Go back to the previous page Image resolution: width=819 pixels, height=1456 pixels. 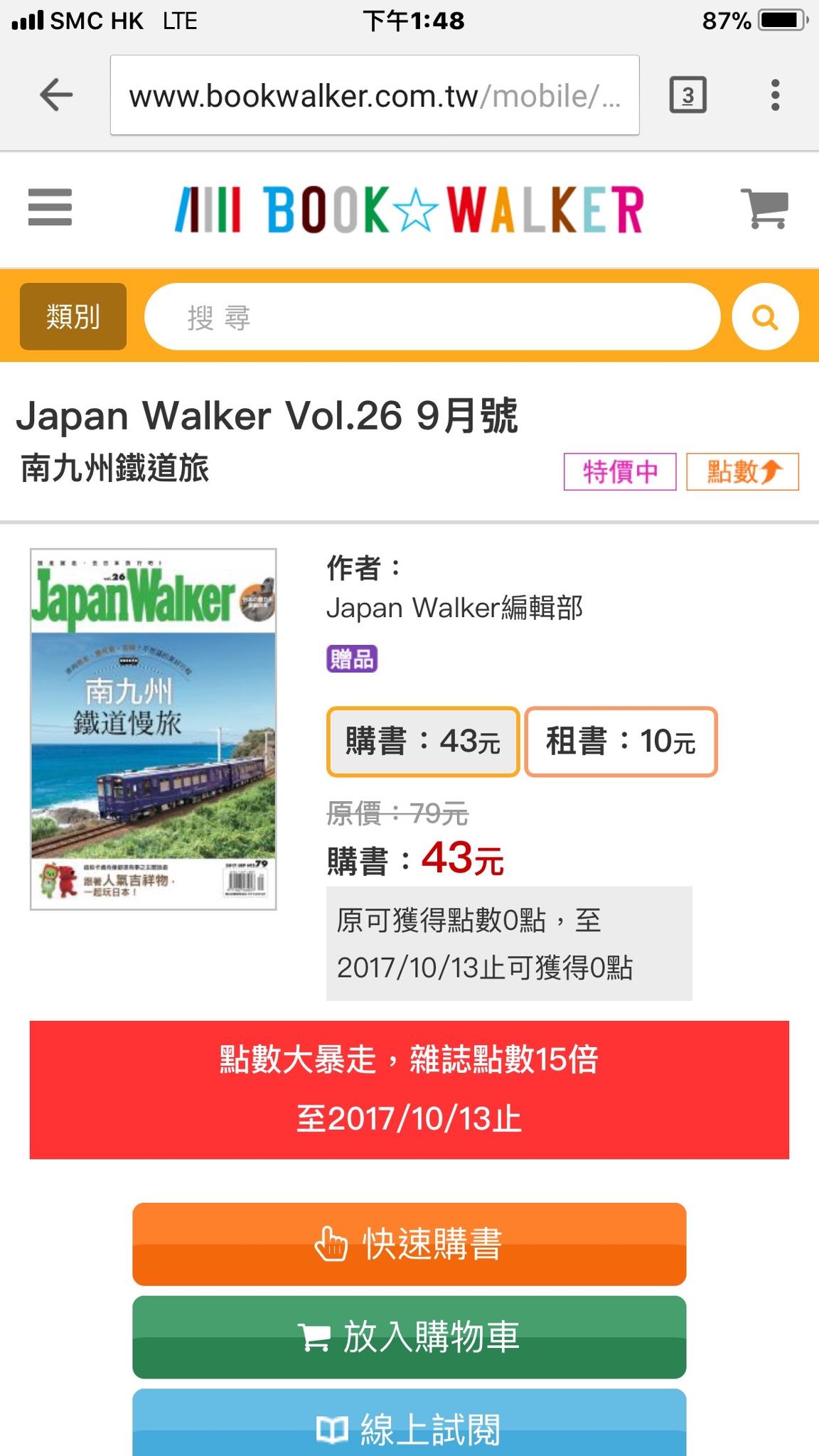[x=57, y=95]
